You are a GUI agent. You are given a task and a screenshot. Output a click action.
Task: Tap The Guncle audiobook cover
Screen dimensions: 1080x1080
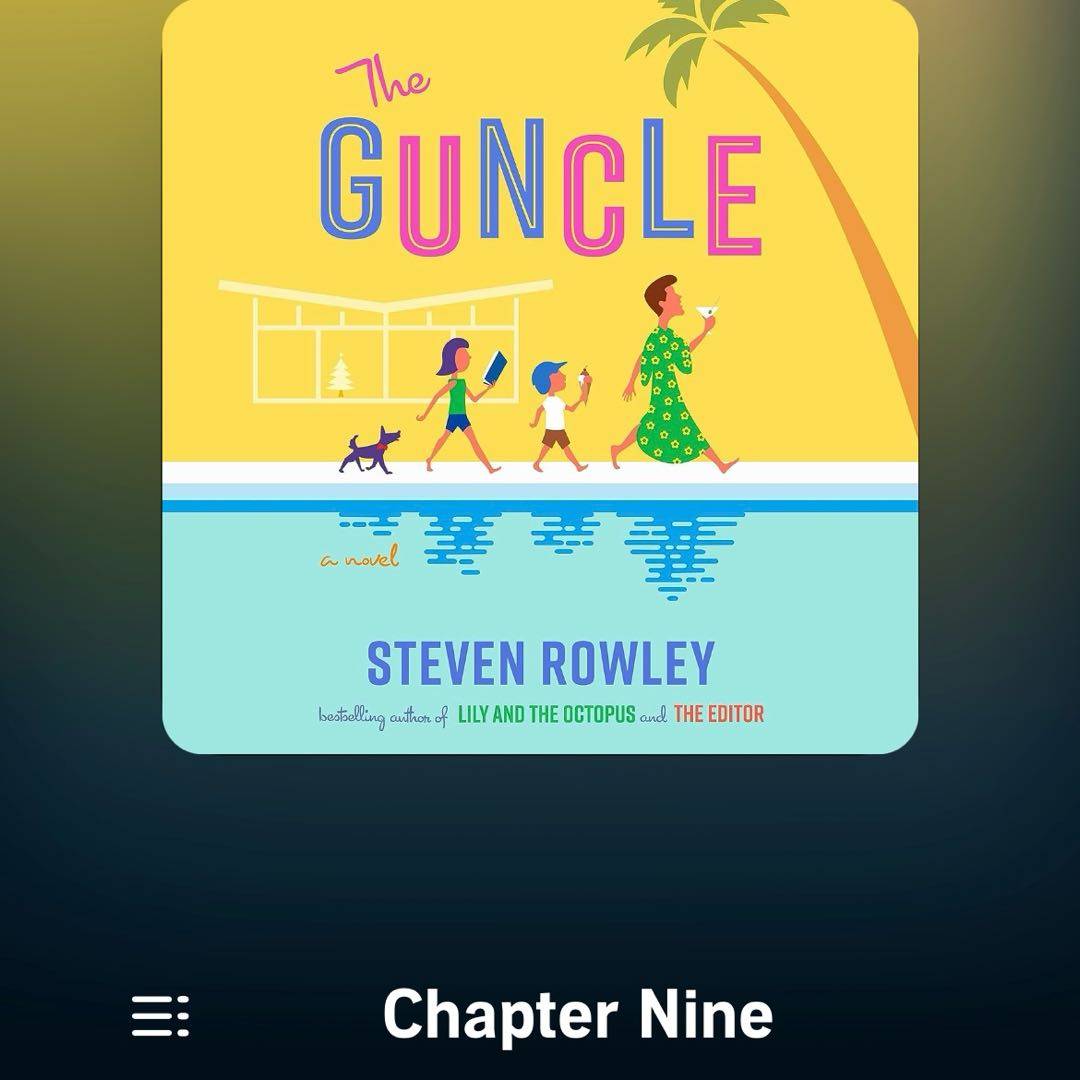(540, 375)
